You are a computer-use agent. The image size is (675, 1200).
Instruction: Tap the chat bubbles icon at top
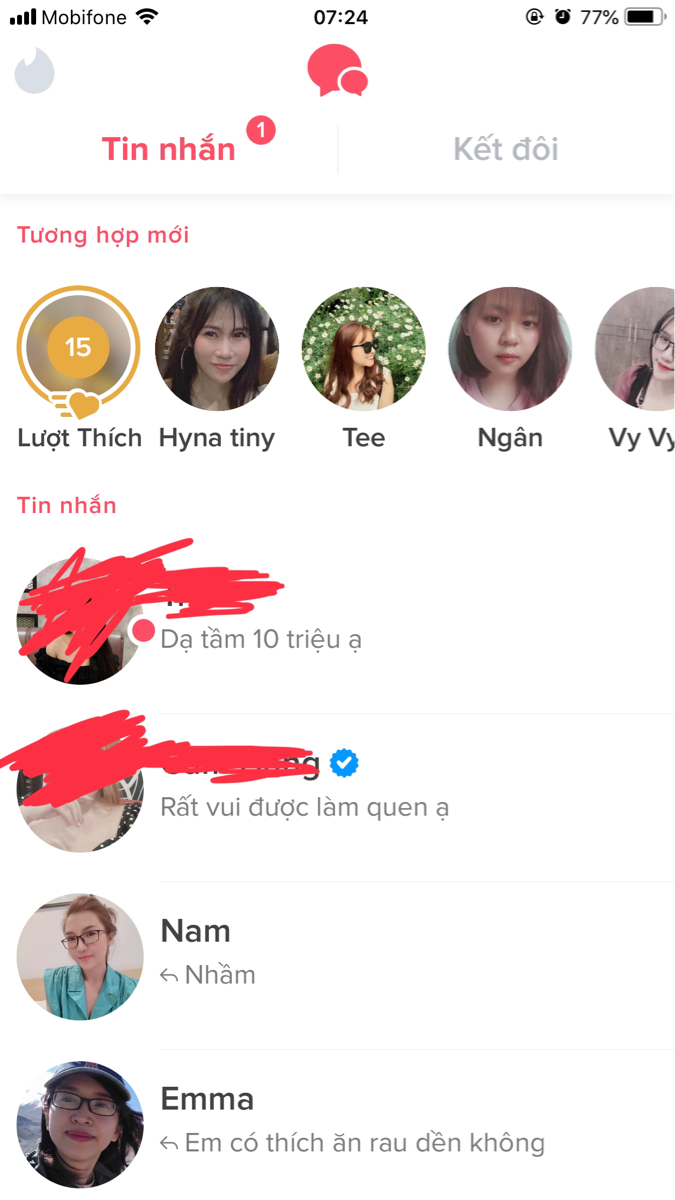tap(337, 71)
